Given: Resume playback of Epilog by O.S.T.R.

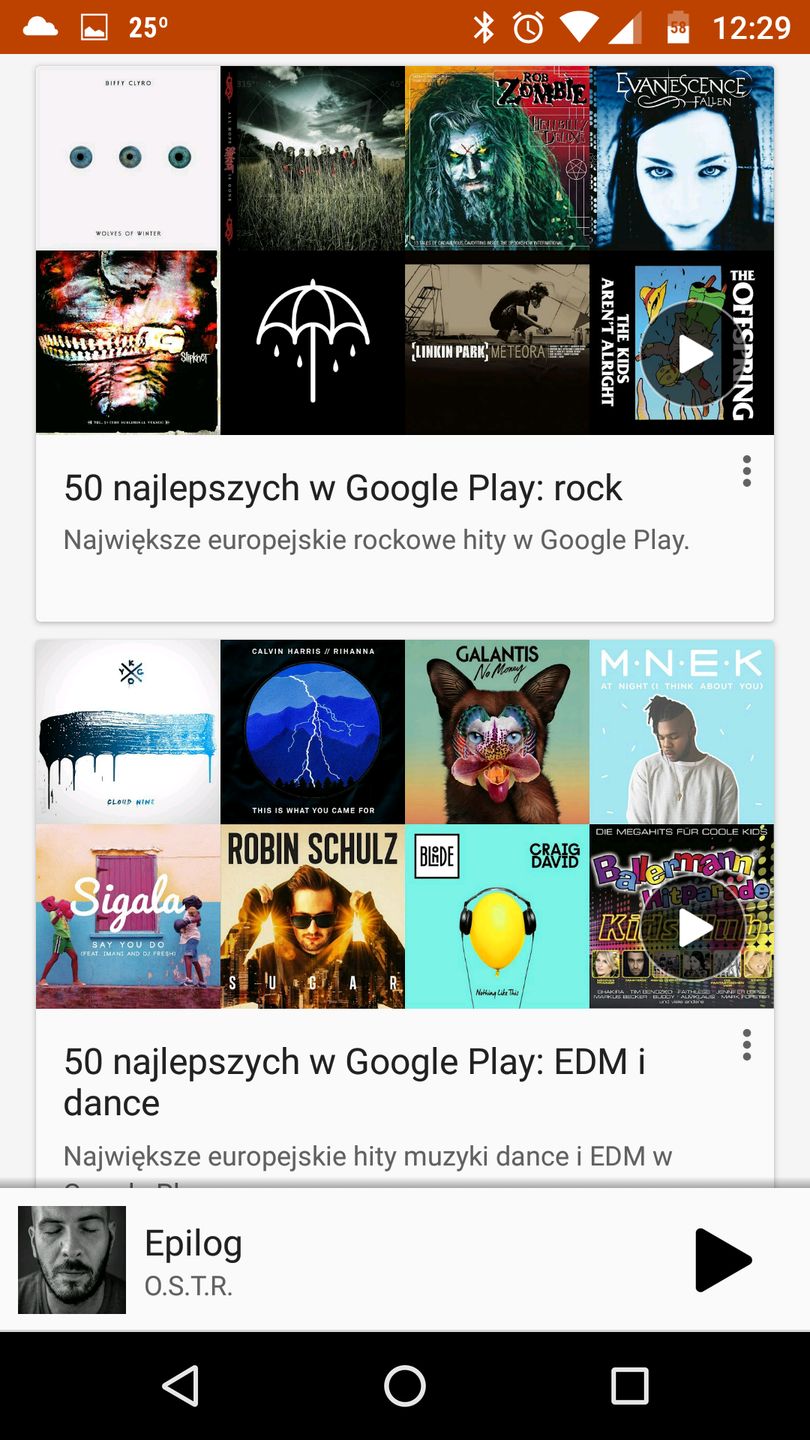Looking at the screenshot, I should [x=722, y=1260].
